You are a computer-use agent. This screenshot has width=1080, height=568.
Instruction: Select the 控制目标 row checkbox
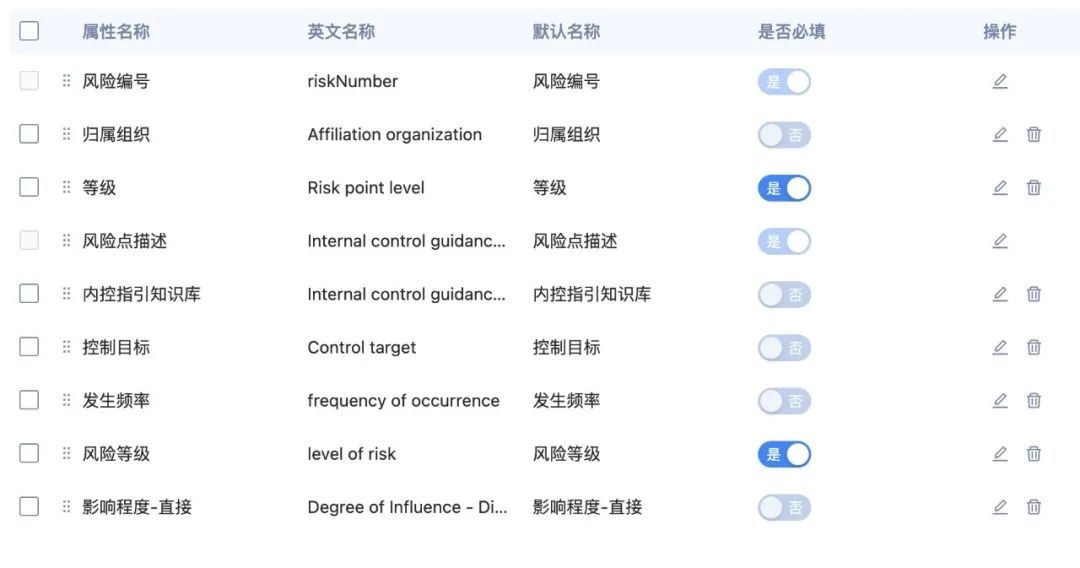(x=29, y=347)
